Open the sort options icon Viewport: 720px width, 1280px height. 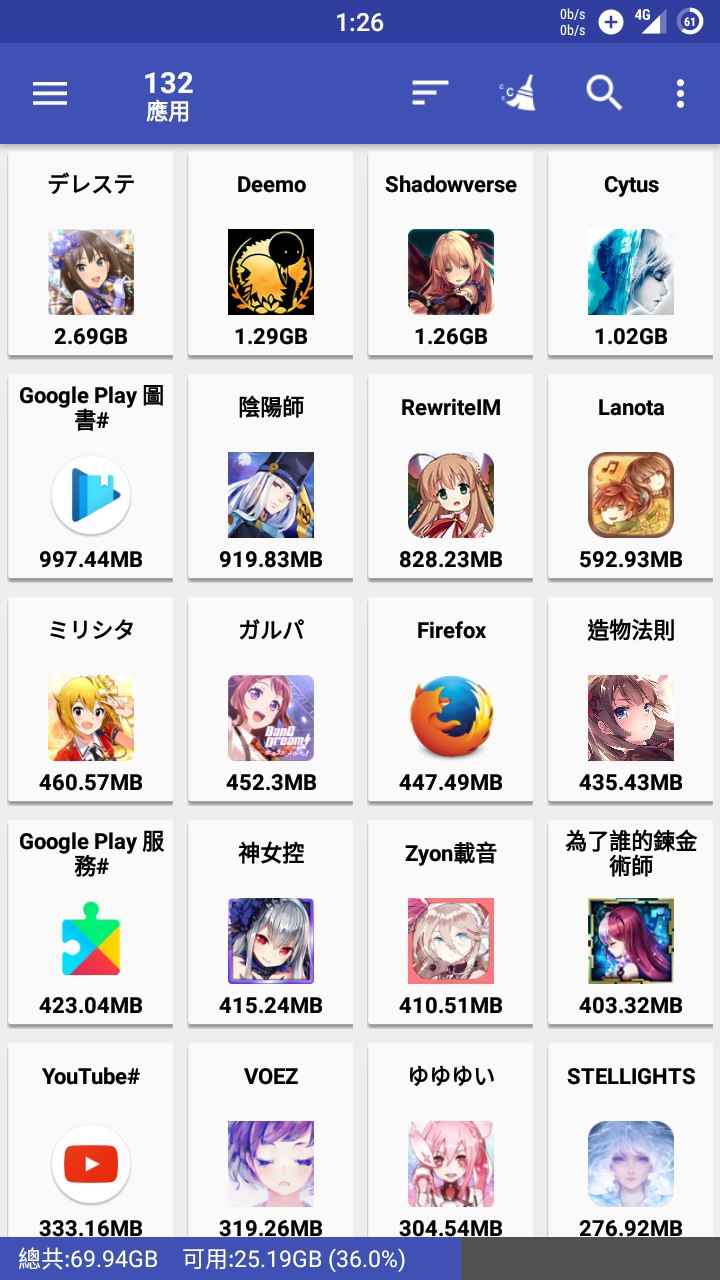(430, 94)
